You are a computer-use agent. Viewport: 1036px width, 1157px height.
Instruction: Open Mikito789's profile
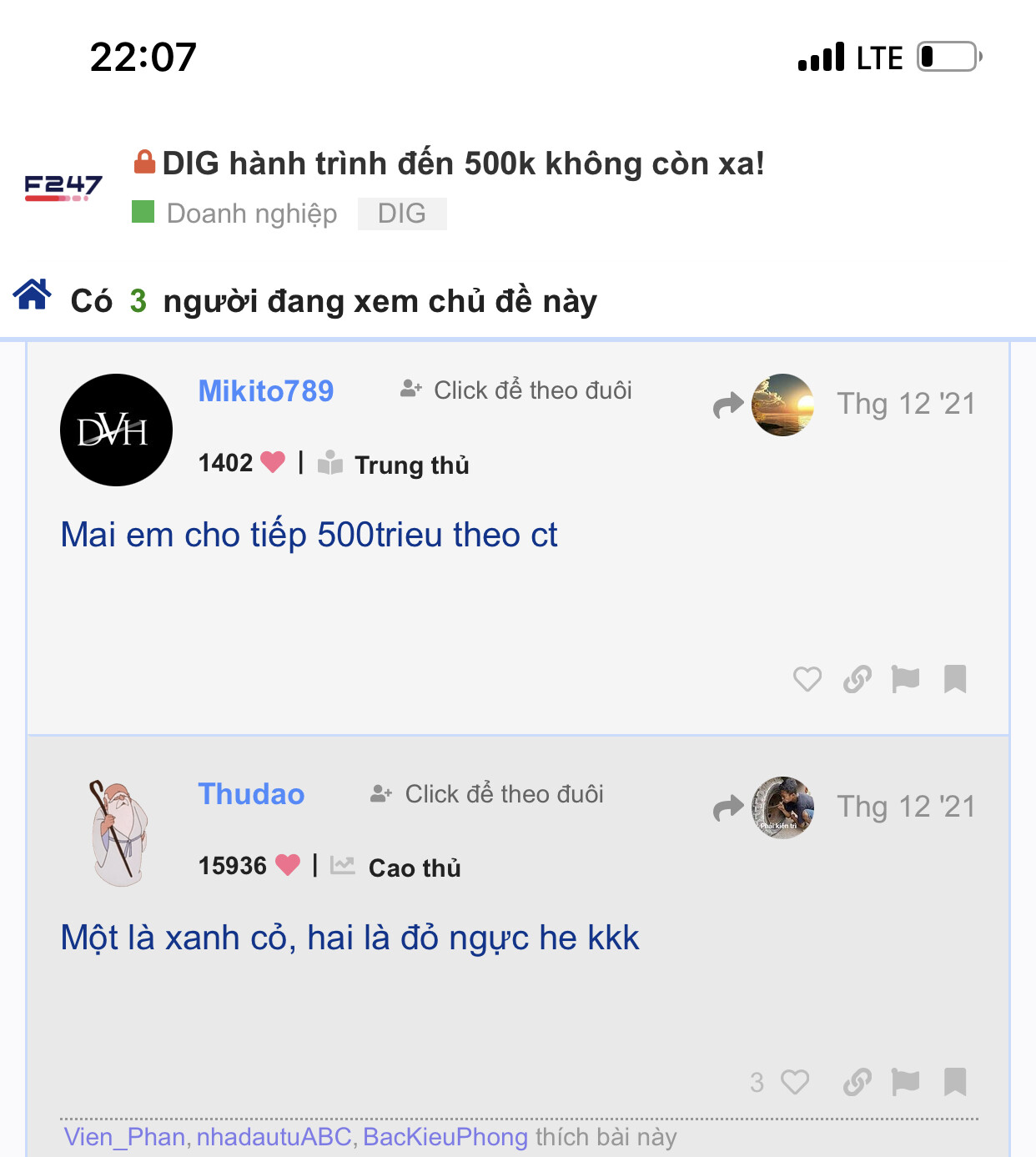coord(265,390)
